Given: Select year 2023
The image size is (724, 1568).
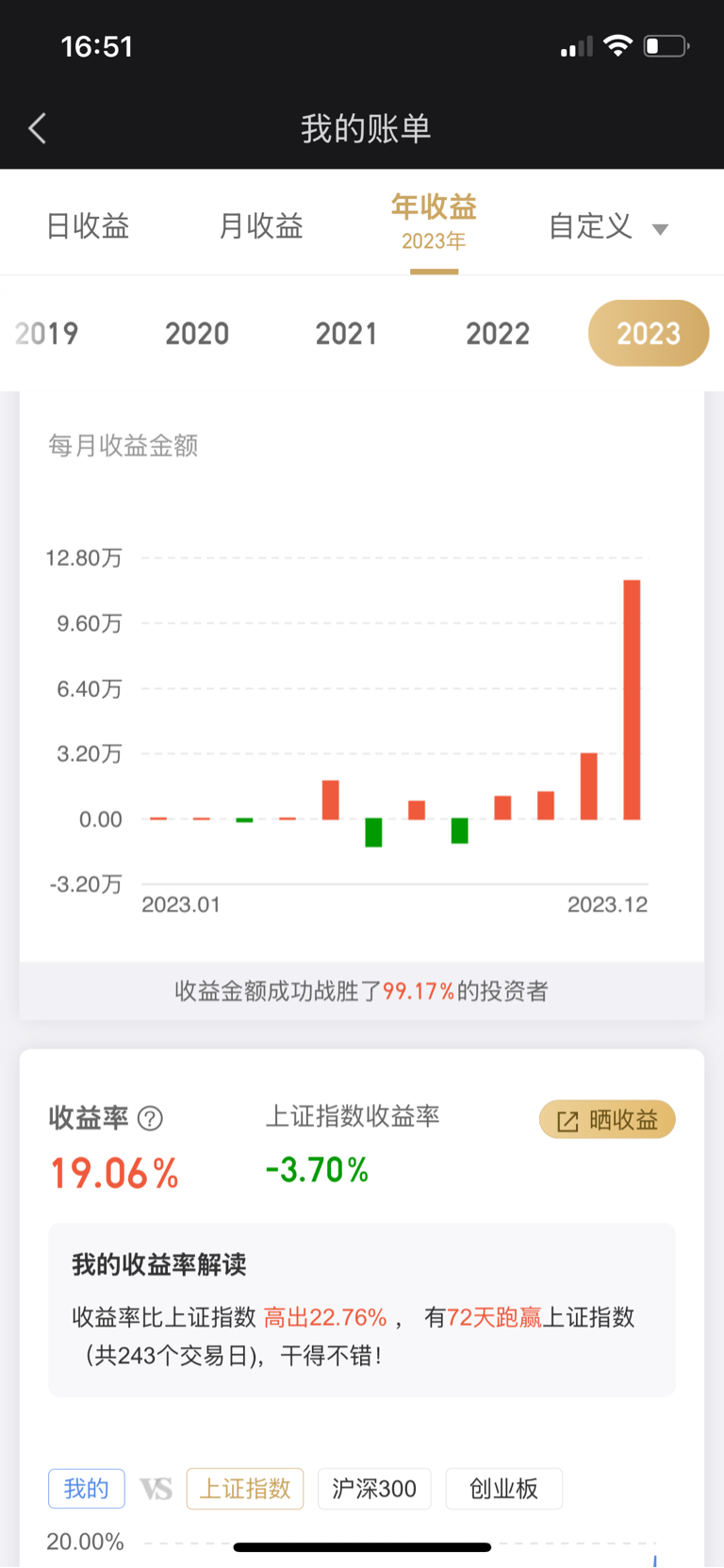Looking at the screenshot, I should [x=649, y=333].
